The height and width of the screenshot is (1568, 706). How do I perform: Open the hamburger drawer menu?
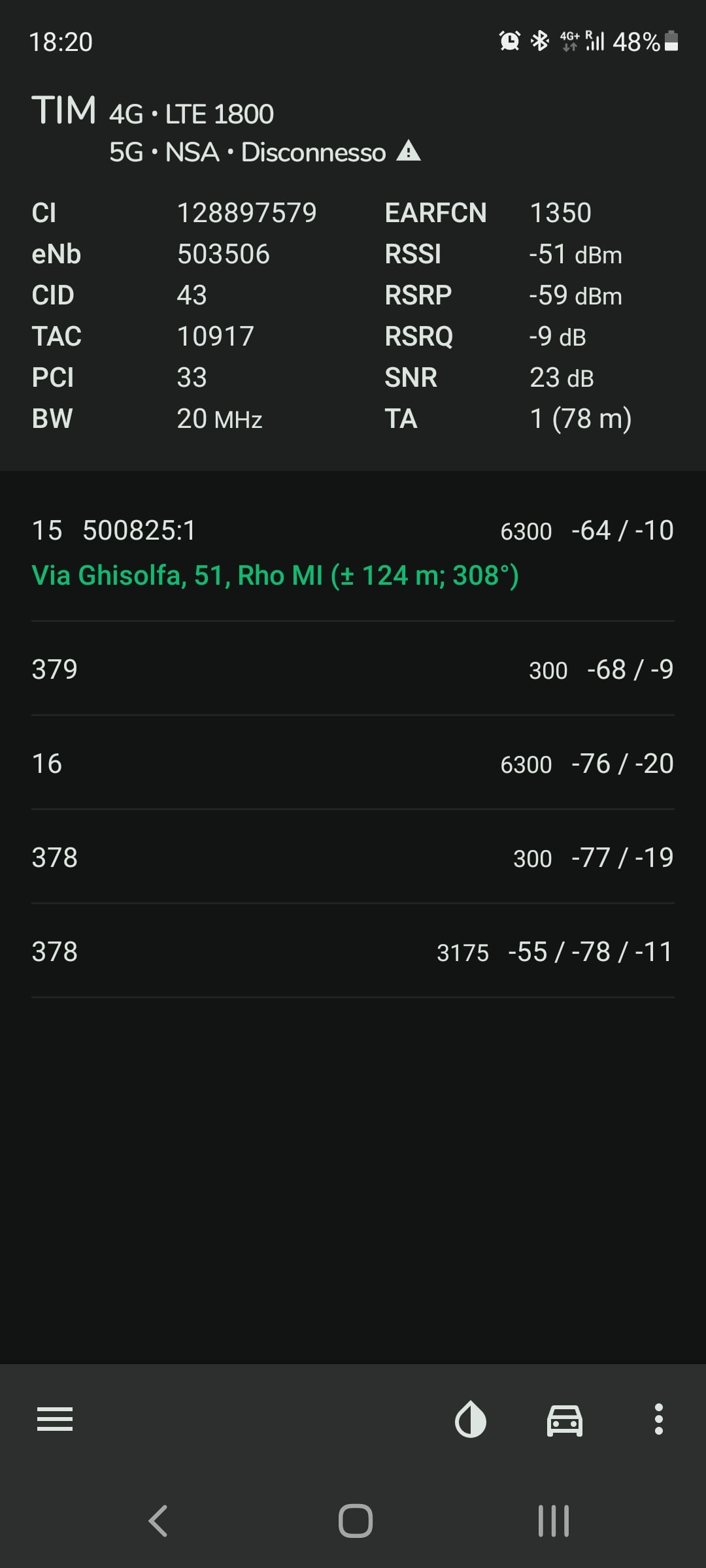point(55,1419)
